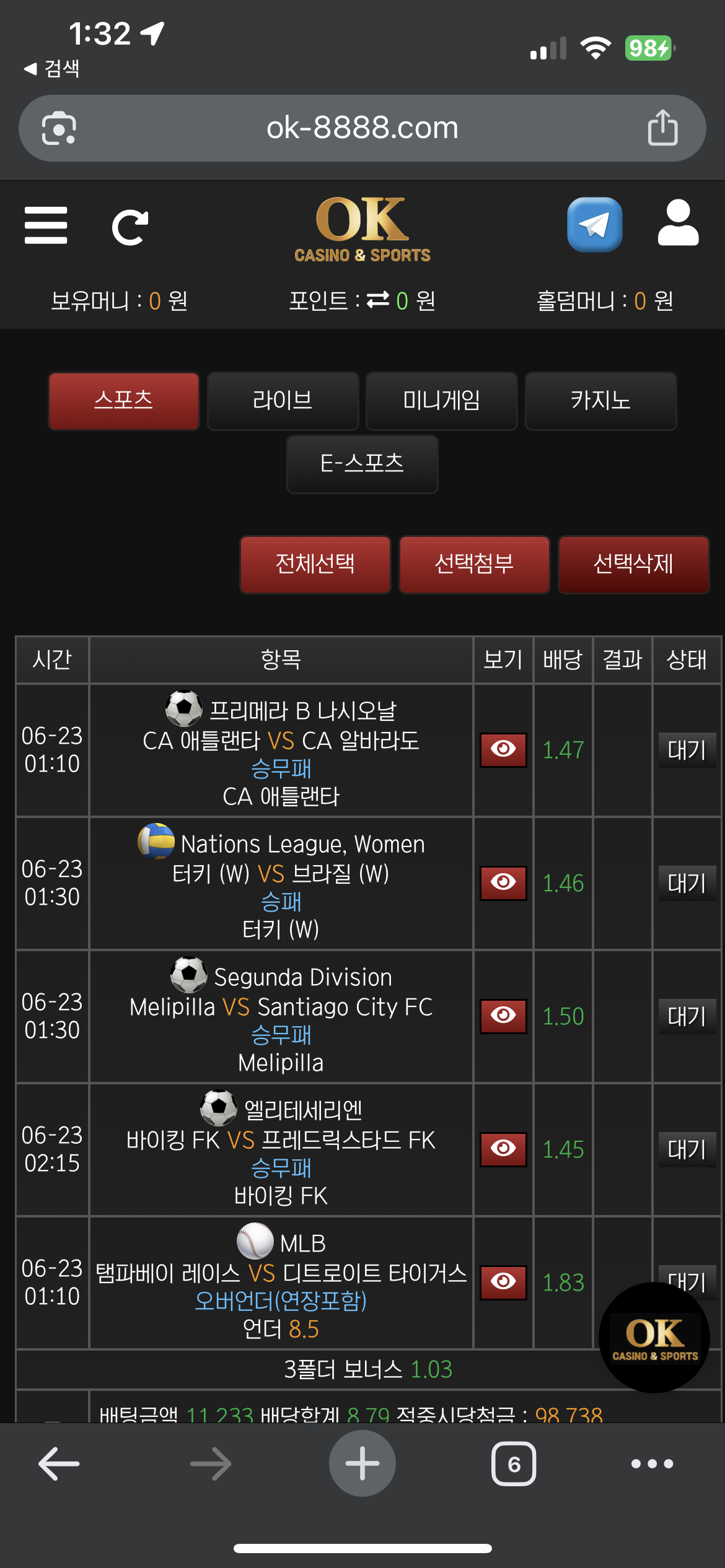
Task: Tap the 전체선택 button
Action: [315, 564]
